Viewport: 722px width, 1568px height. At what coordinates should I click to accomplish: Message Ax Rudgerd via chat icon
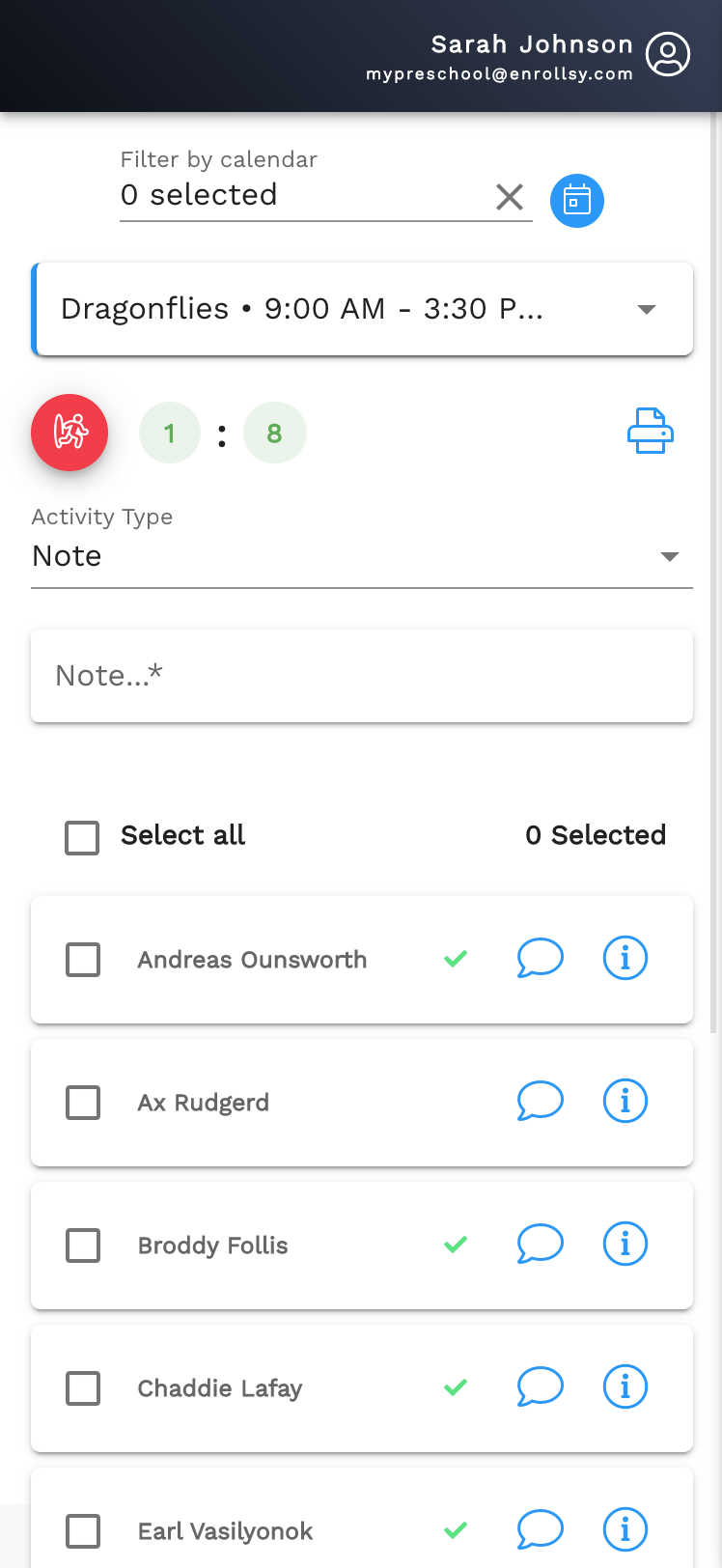(540, 1102)
